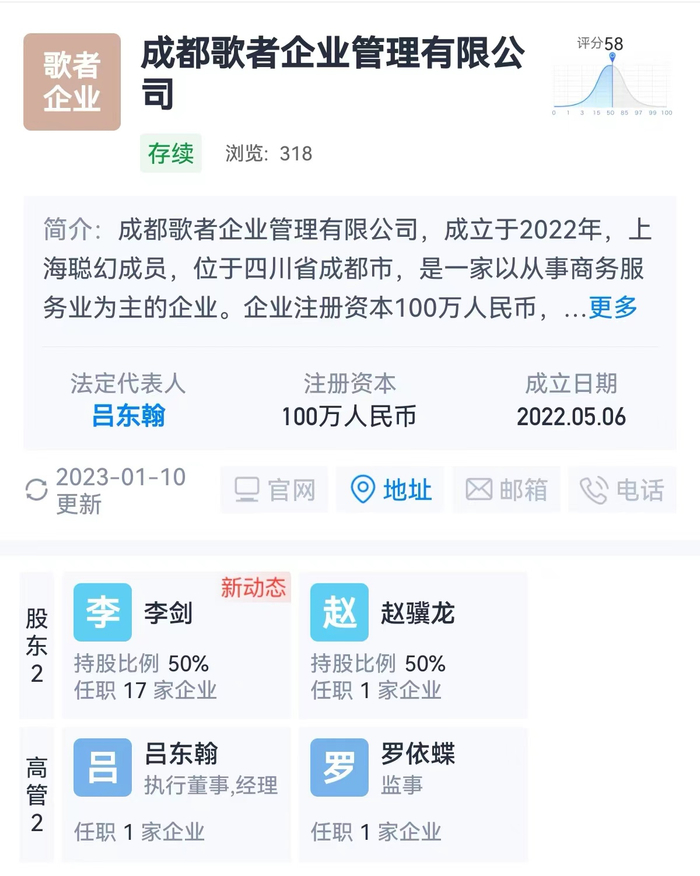Show the company 邮箱 email
Image resolution: width=700 pixels, height=876 pixels.
click(x=506, y=490)
